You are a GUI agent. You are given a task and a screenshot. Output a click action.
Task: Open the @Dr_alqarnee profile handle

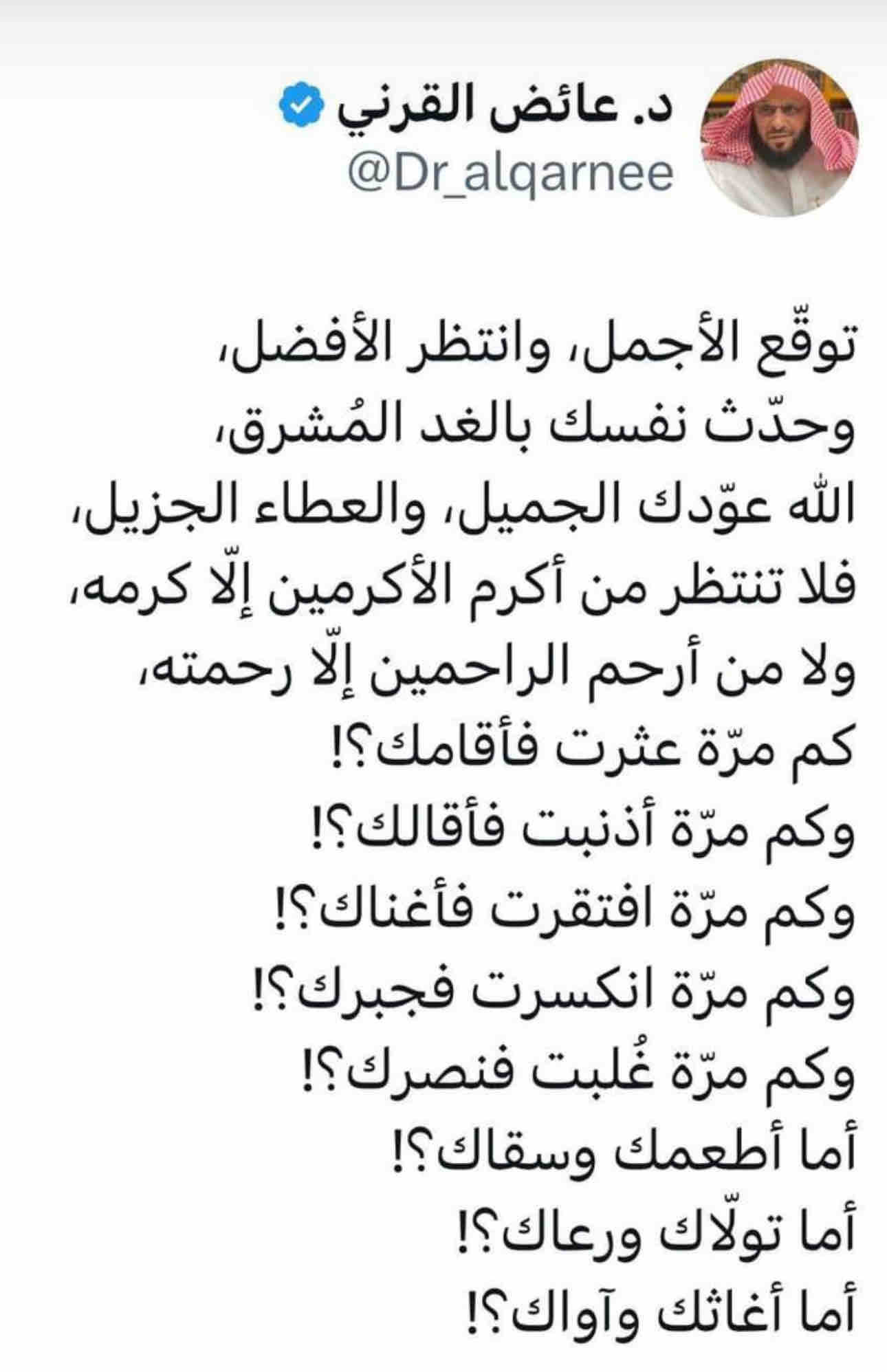pyautogui.click(x=510, y=174)
